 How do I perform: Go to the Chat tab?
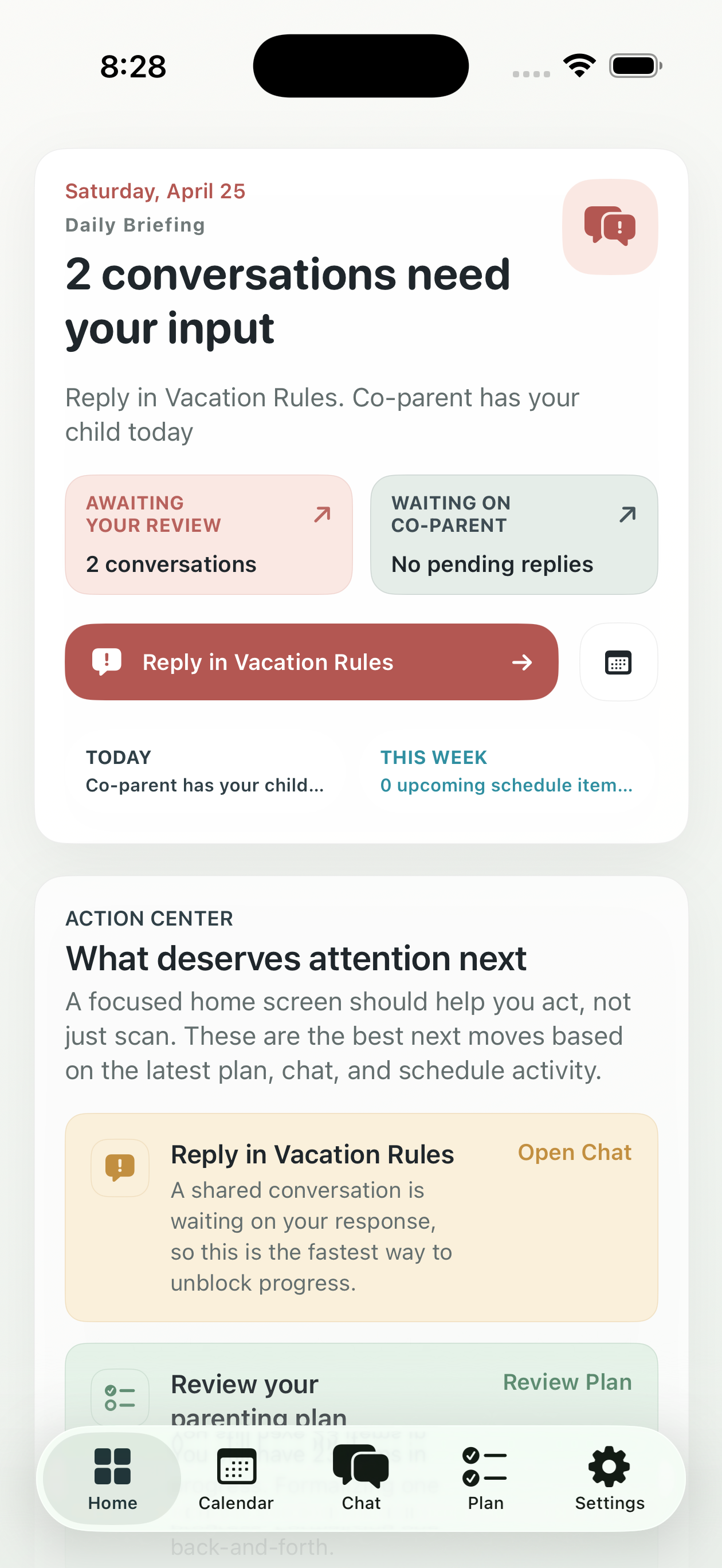coord(361,1477)
